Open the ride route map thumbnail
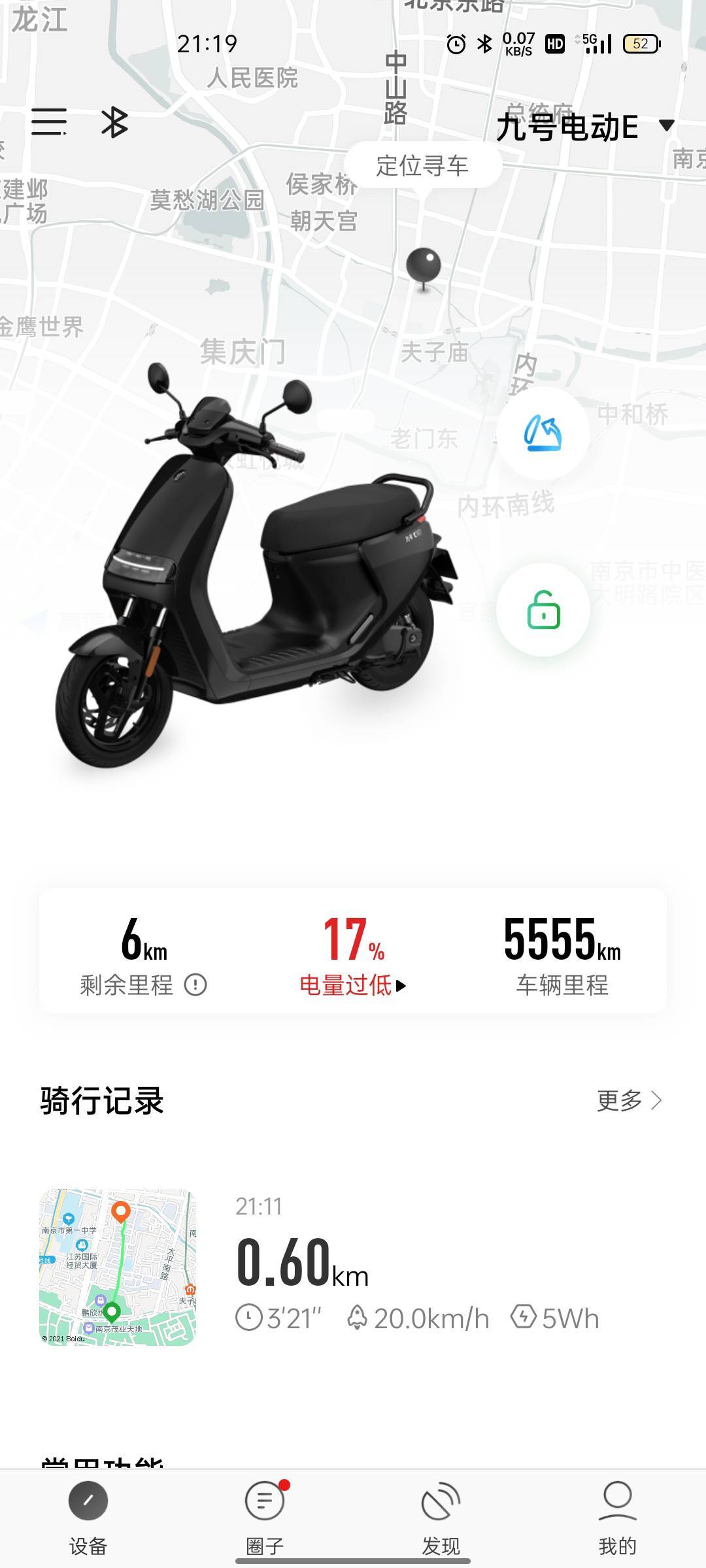The height and width of the screenshot is (1568, 706). (118, 1266)
